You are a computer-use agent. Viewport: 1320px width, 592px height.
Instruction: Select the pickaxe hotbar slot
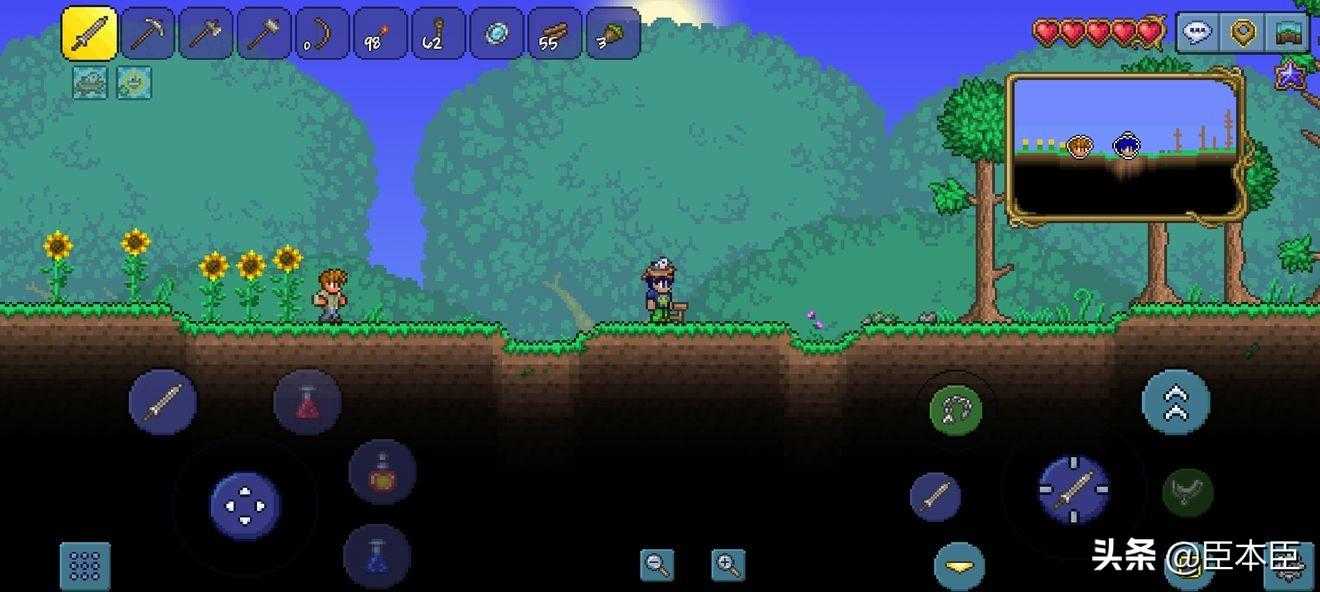(149, 34)
